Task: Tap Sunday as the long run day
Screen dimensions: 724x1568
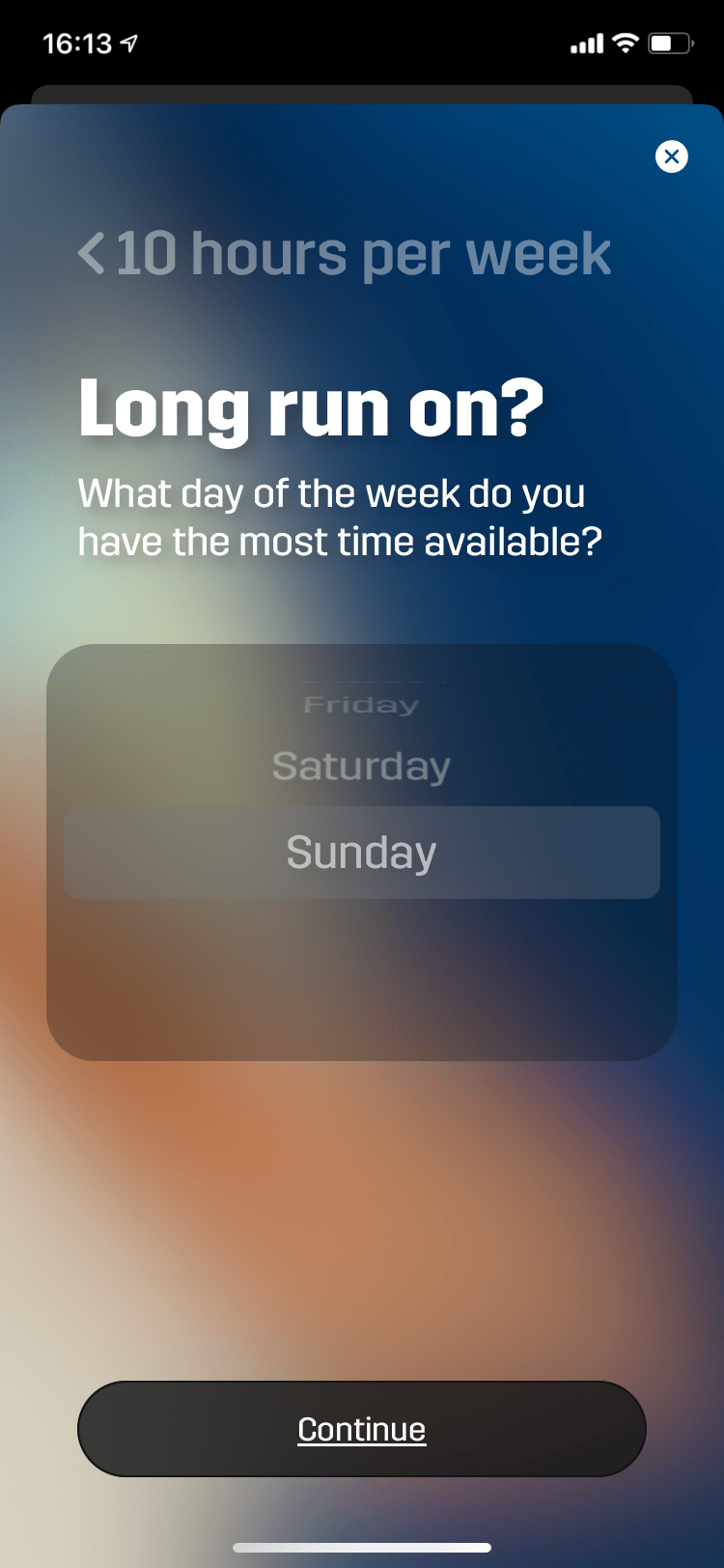Action: point(361,853)
